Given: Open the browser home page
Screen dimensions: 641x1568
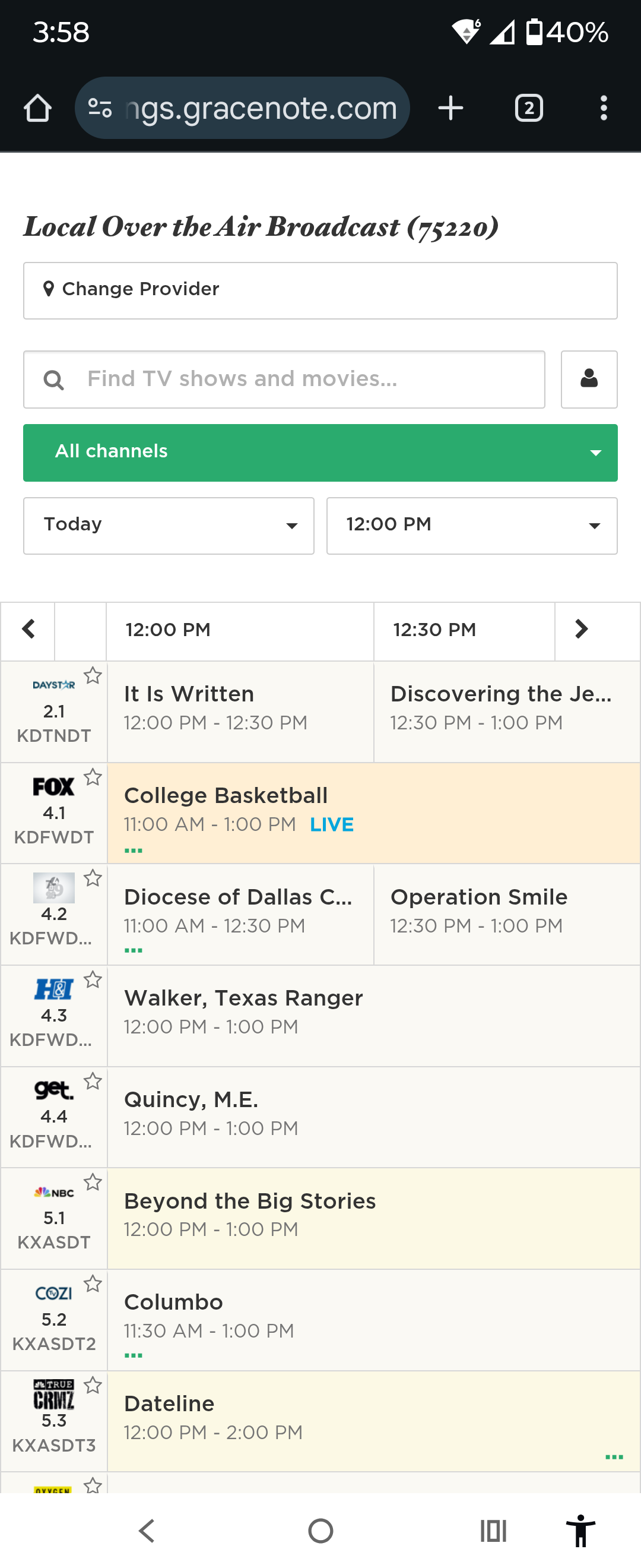Looking at the screenshot, I should pos(37,108).
